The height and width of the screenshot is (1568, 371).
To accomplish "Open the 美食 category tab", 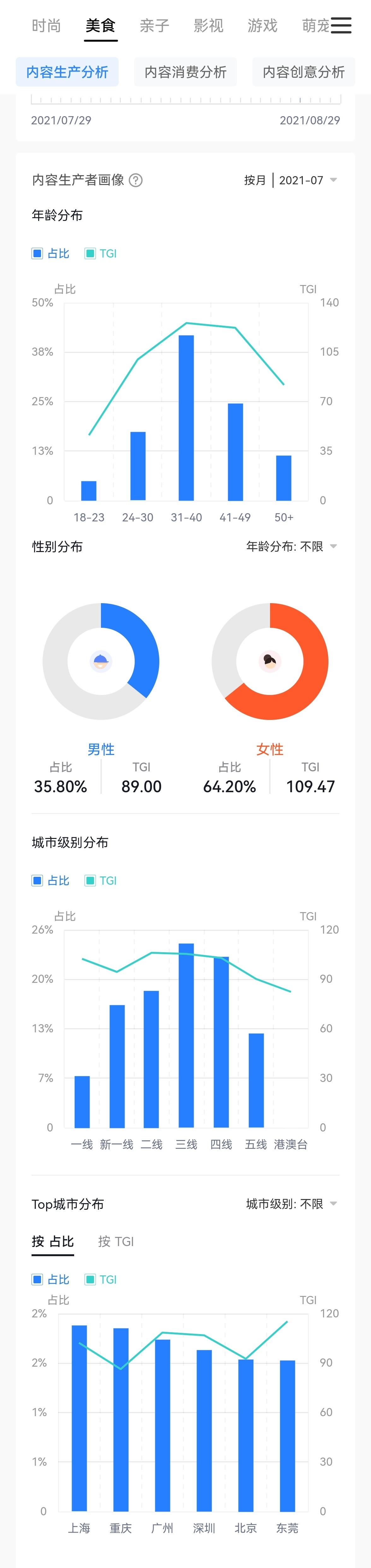I will click(100, 26).
